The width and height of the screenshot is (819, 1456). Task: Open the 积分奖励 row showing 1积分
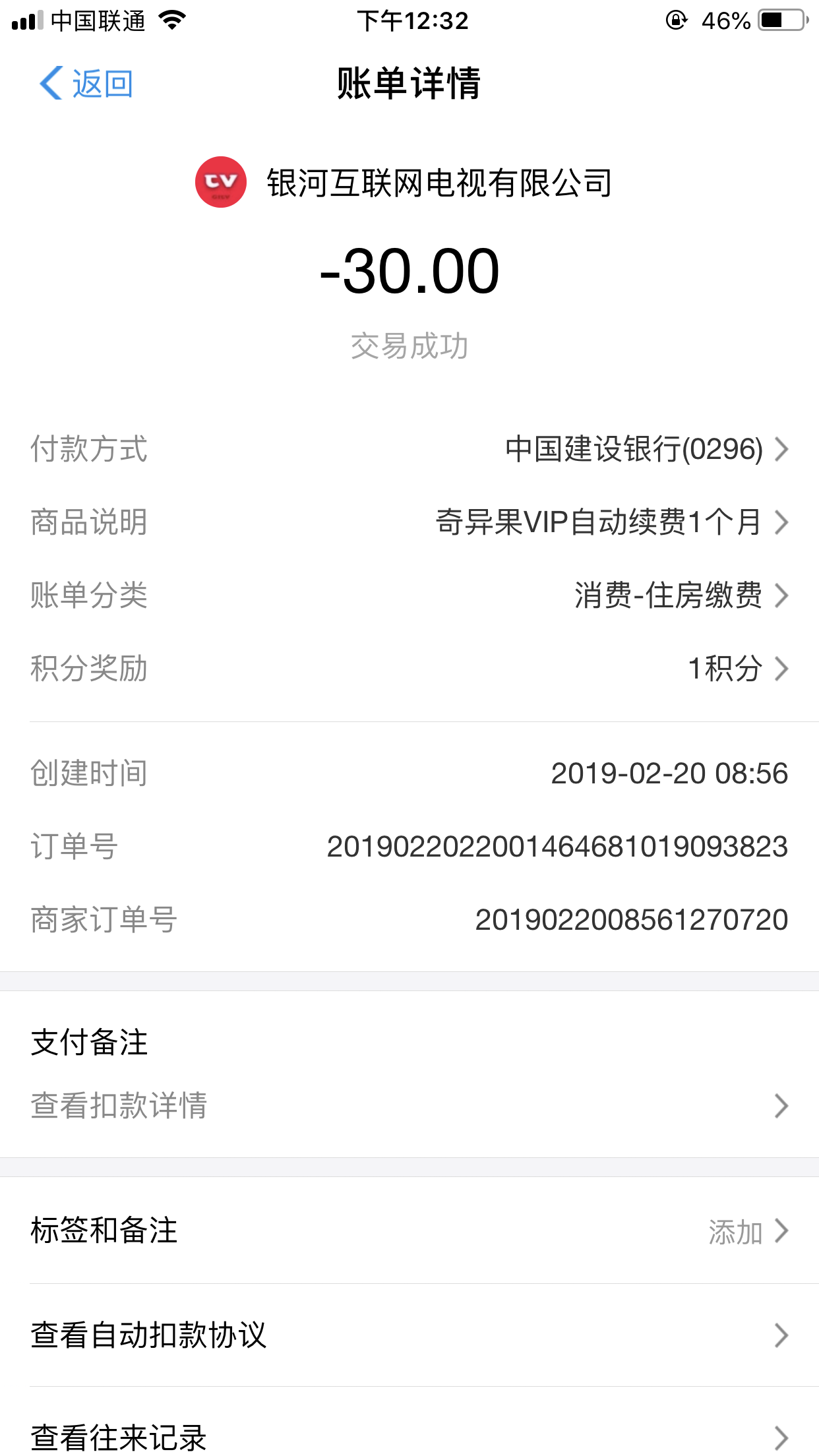coord(409,669)
